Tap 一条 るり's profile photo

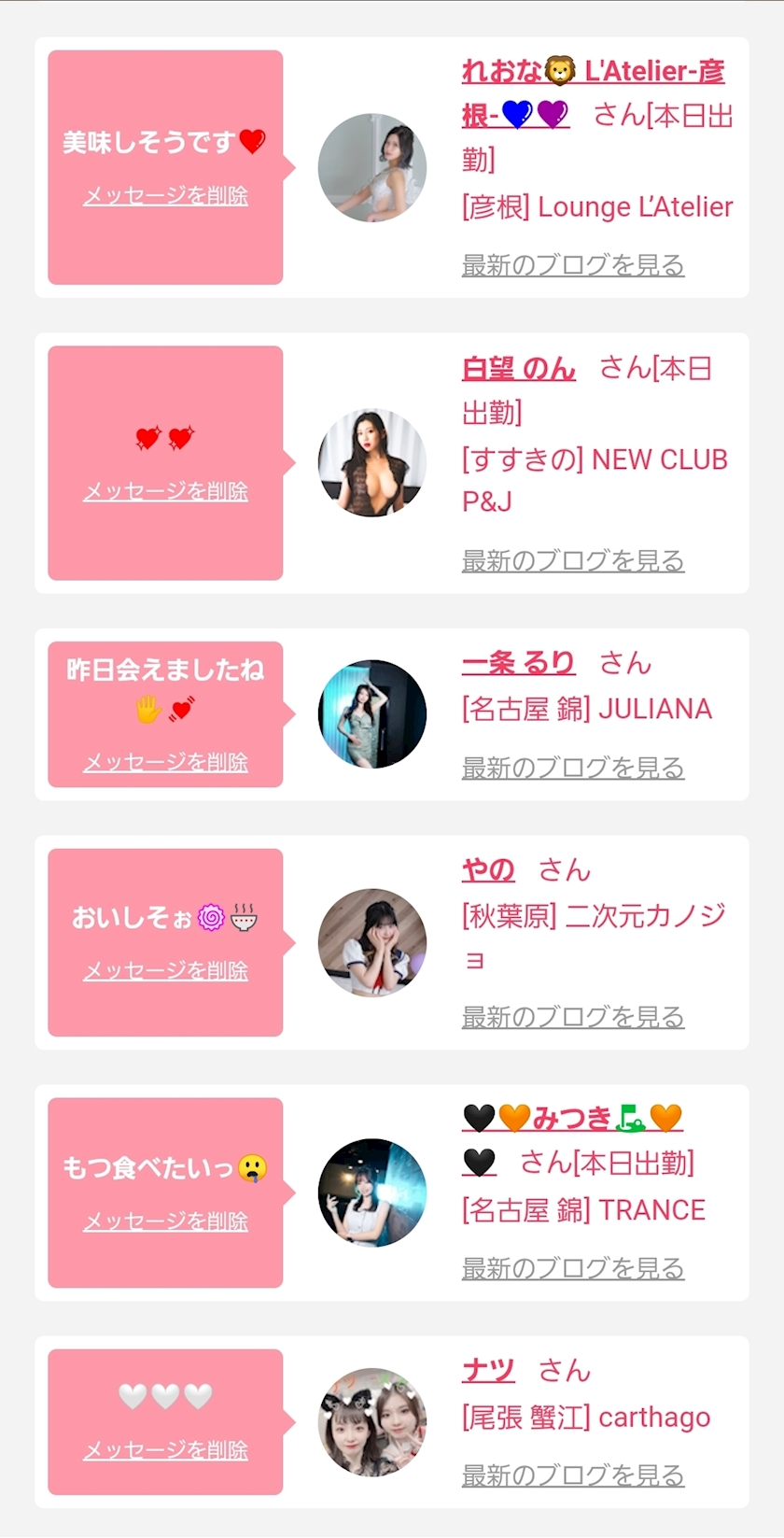pyautogui.click(x=372, y=714)
